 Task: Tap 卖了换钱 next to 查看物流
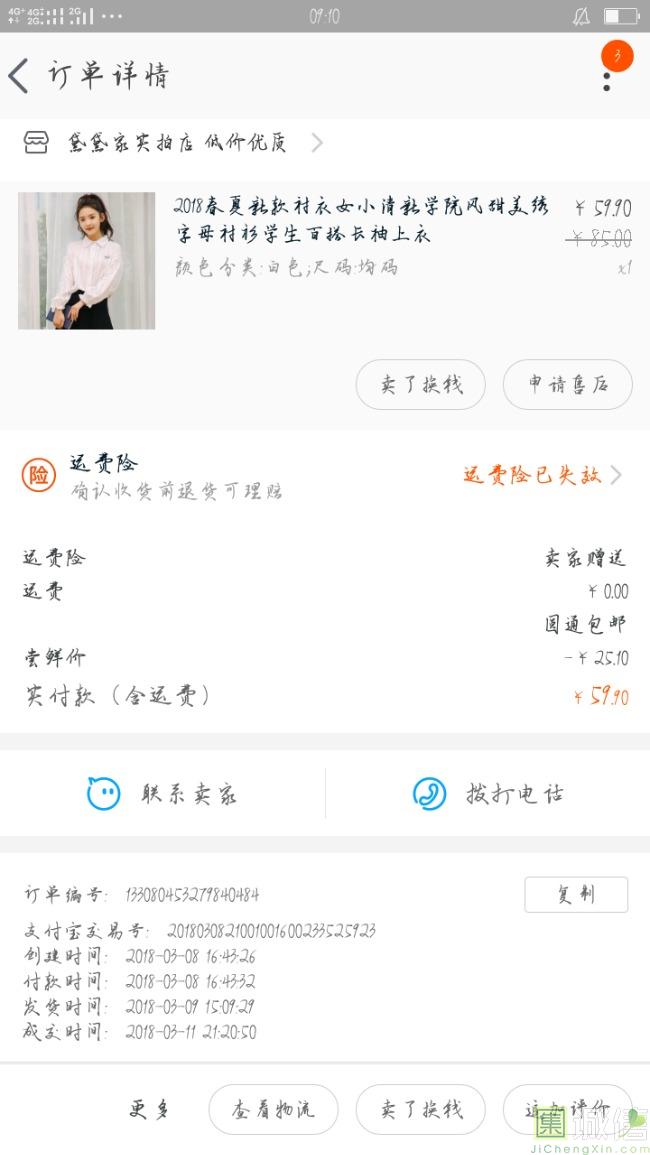[x=421, y=1109]
